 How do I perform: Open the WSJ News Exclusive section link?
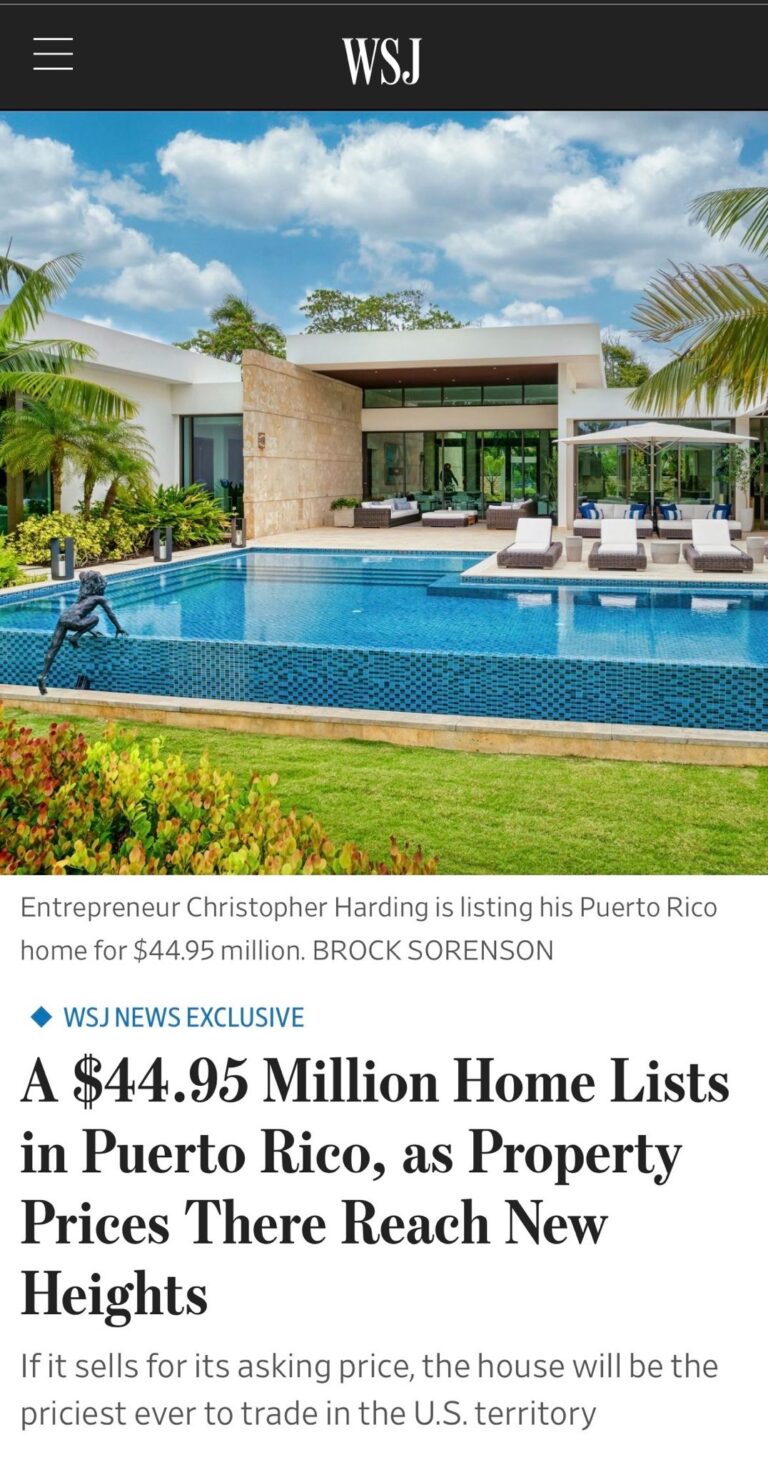(183, 1018)
